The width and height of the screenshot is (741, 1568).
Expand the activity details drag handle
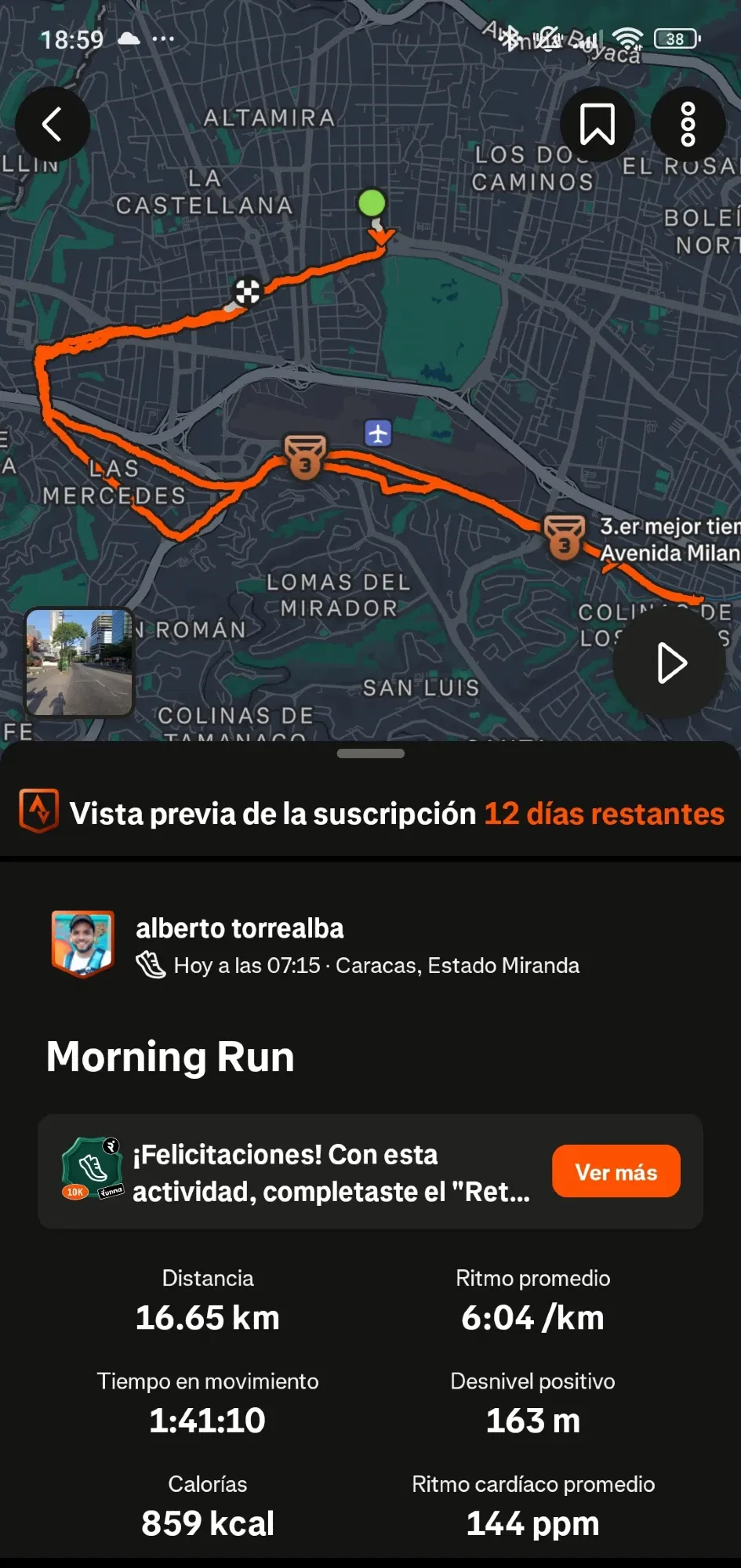(370, 753)
